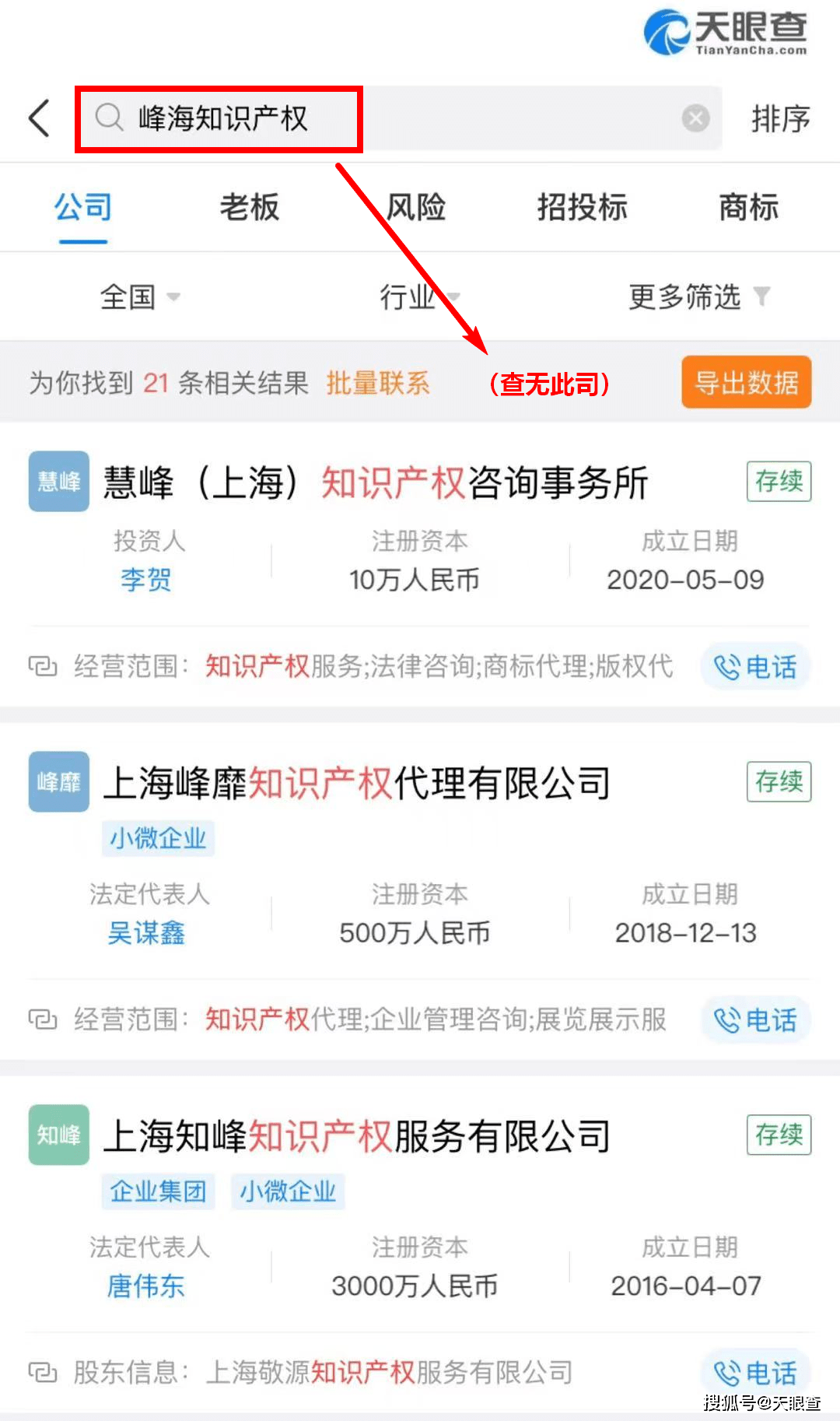Select the 公司 tab
840x1421 pixels.
[83, 208]
